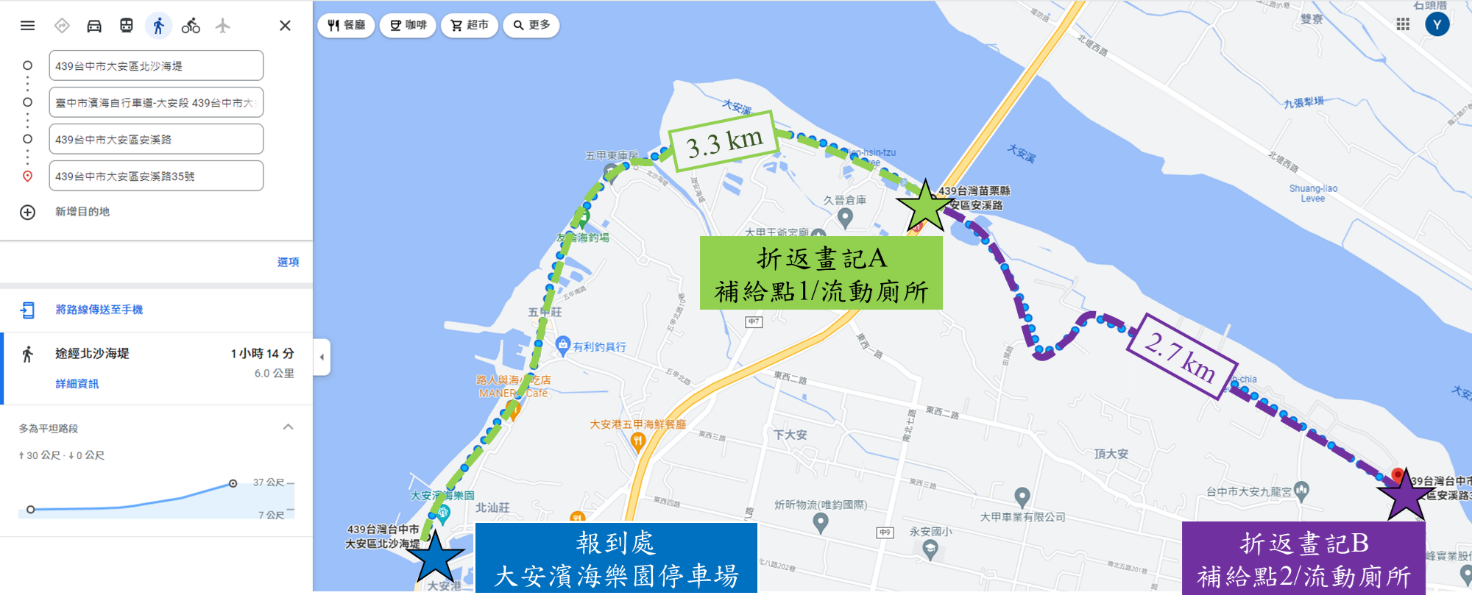Screen dimensions: 1472x609
Task: Open the Google apps grid
Action: tap(1403, 25)
